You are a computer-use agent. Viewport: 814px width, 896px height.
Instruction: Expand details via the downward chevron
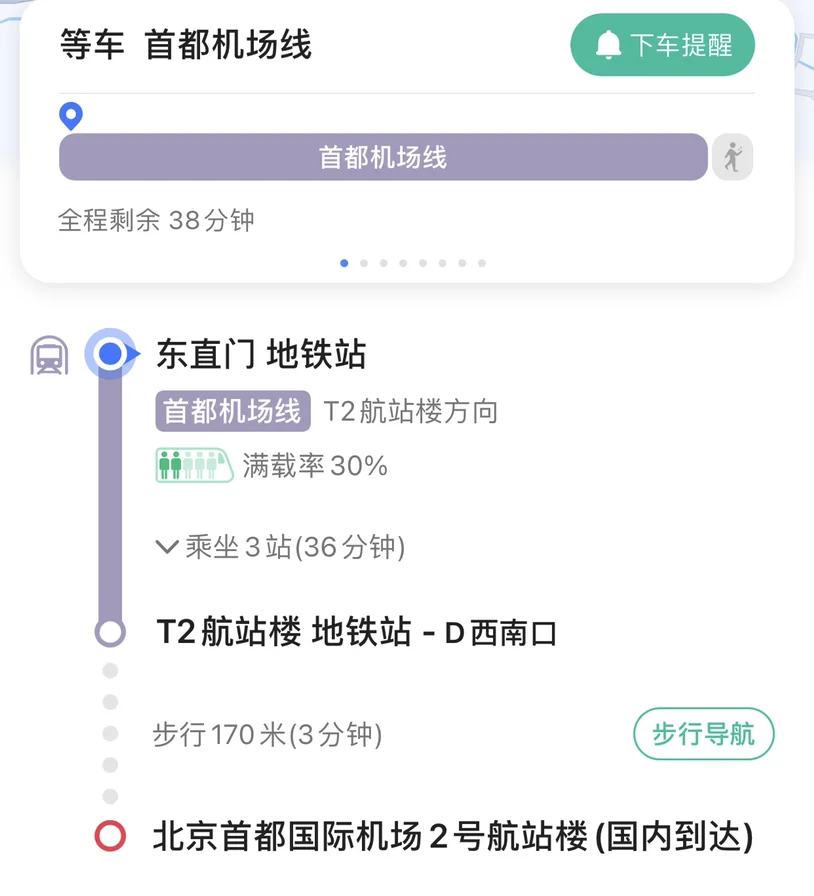(166, 547)
